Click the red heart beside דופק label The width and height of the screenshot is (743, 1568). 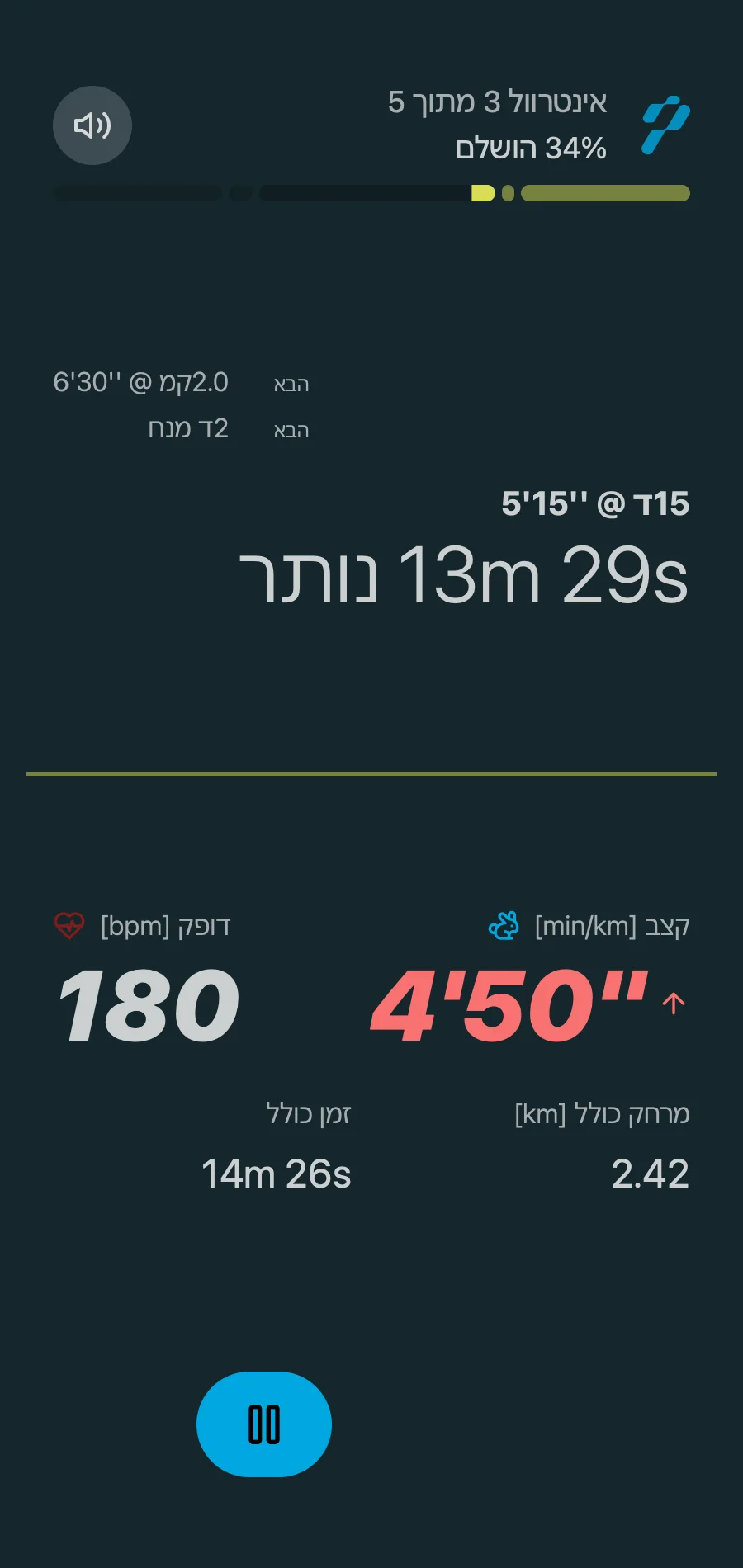click(70, 924)
